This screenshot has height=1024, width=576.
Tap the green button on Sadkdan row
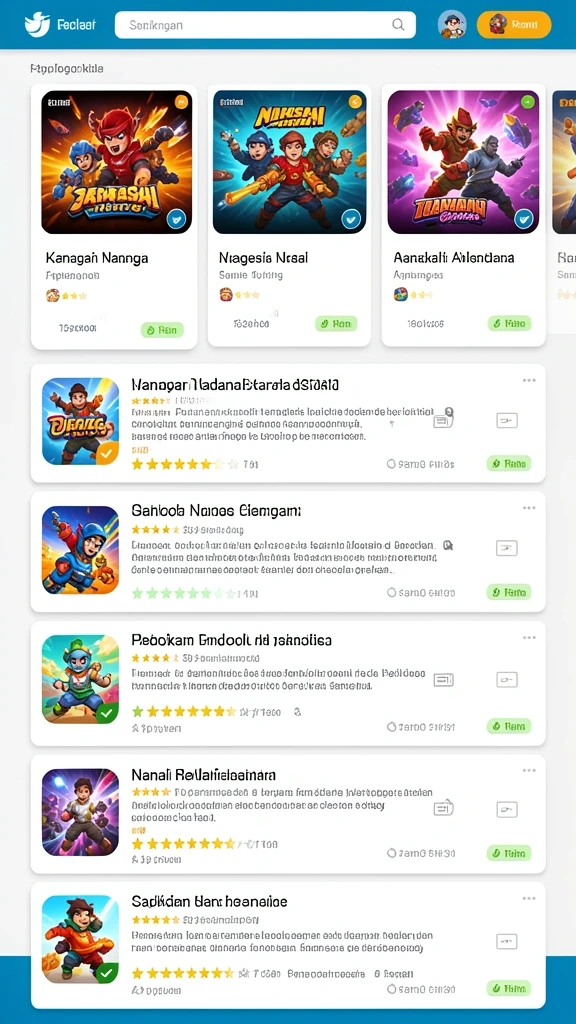[x=509, y=988]
